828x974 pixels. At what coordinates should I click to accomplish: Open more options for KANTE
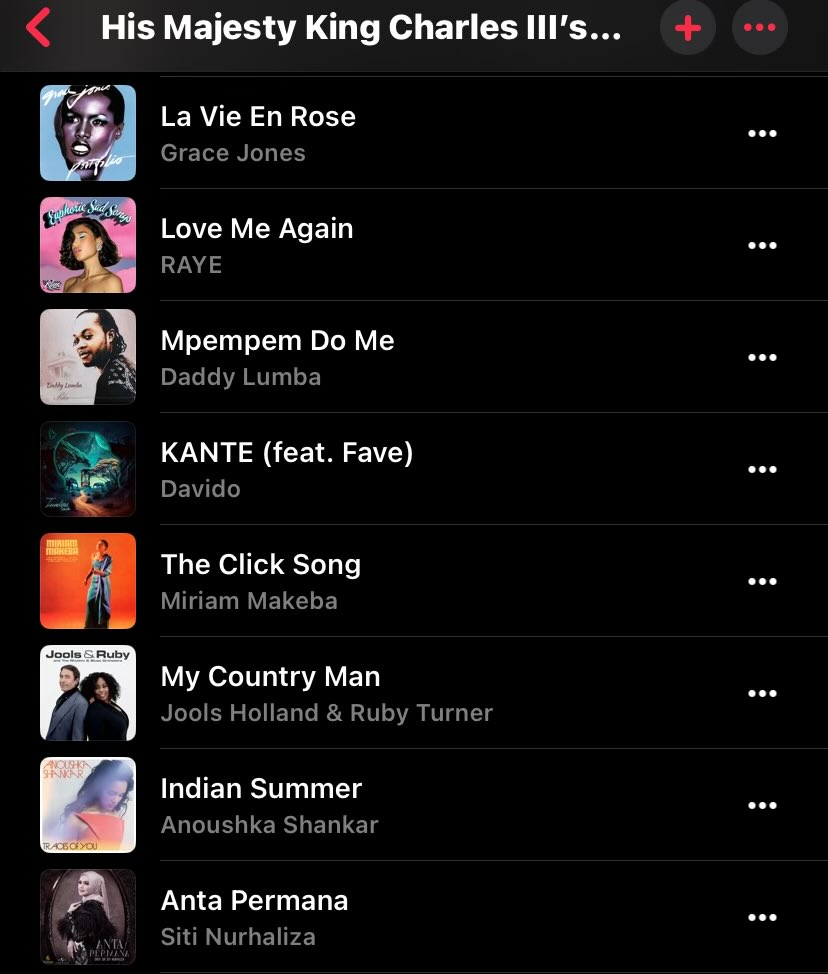coord(762,470)
